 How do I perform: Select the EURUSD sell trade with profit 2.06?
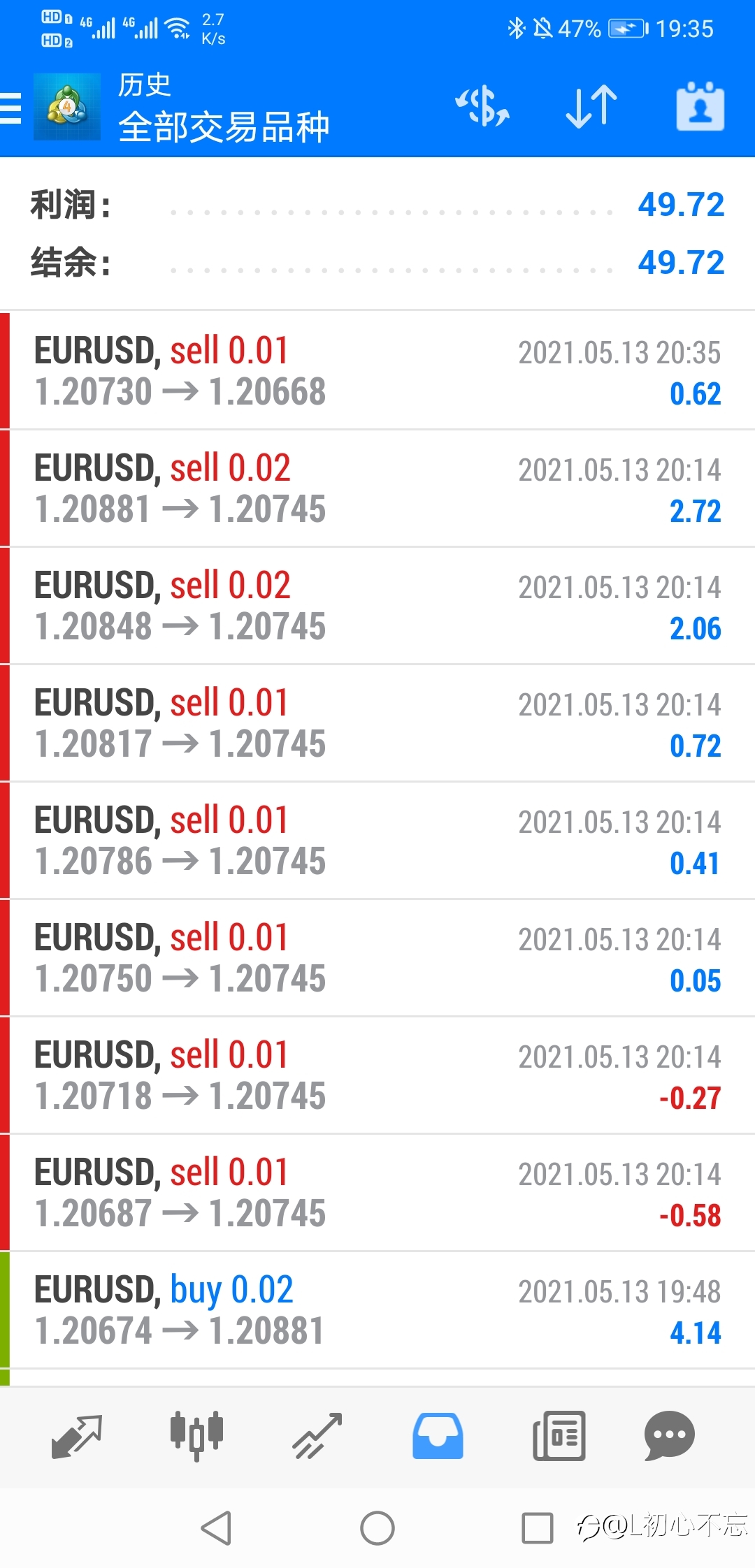(x=377, y=605)
